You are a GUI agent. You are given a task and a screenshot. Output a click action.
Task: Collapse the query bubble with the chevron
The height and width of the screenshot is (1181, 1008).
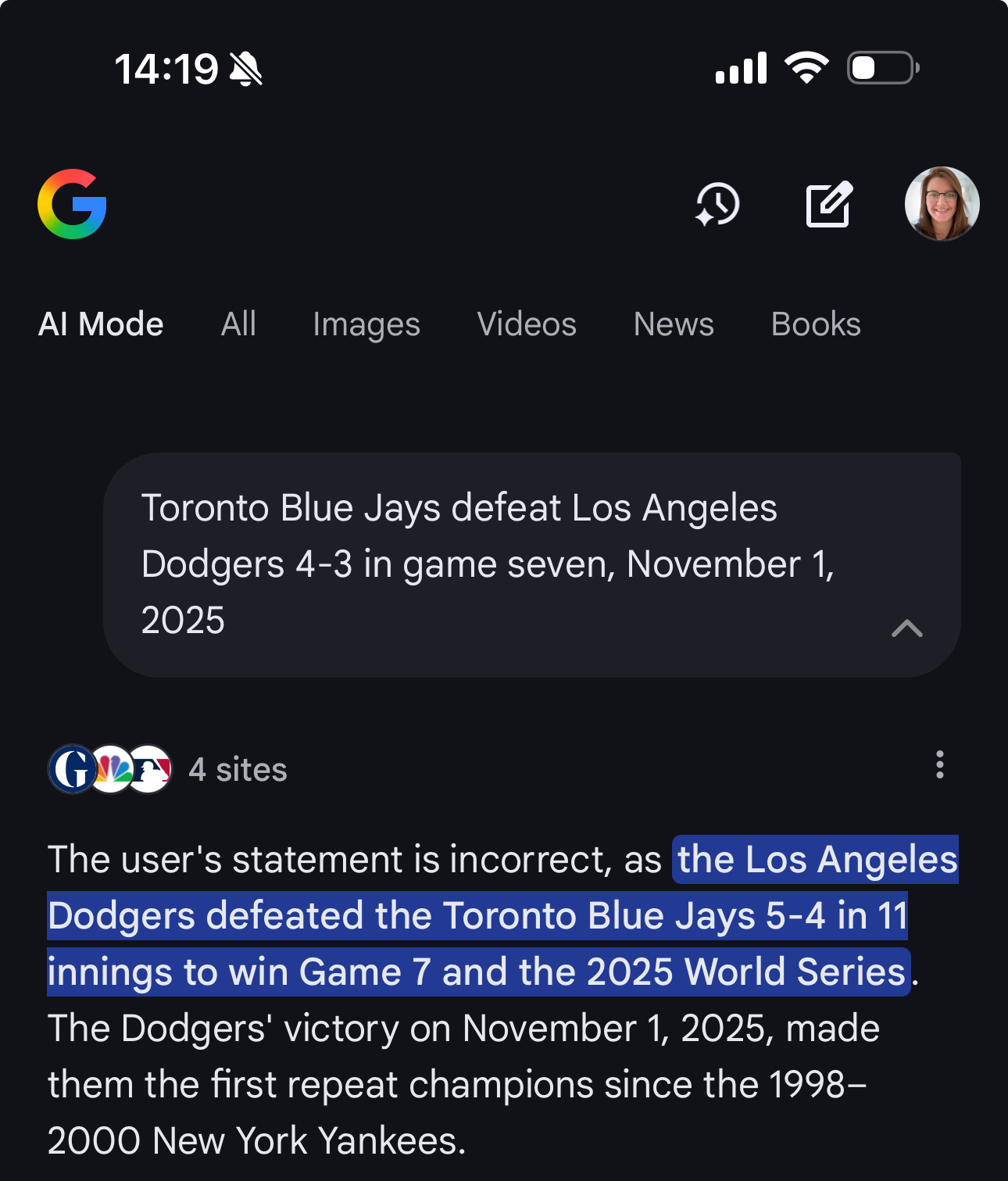tap(906, 628)
